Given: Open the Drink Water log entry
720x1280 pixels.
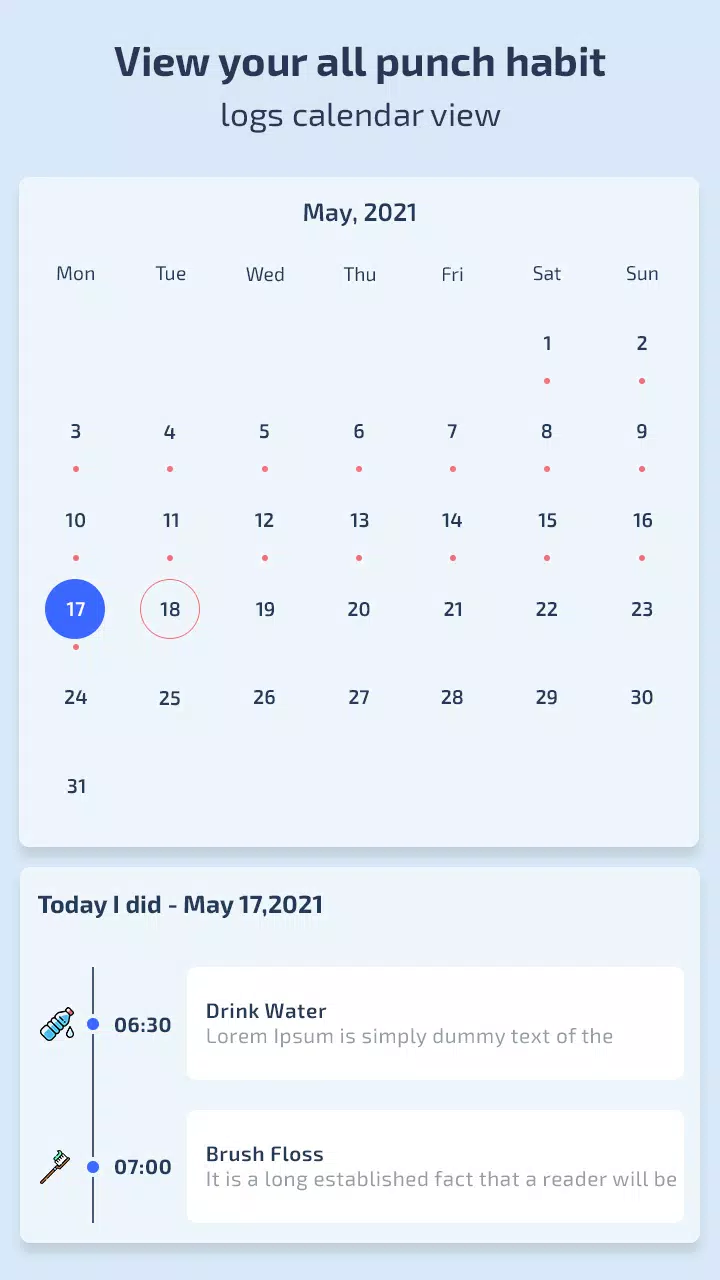Looking at the screenshot, I should [435, 1023].
